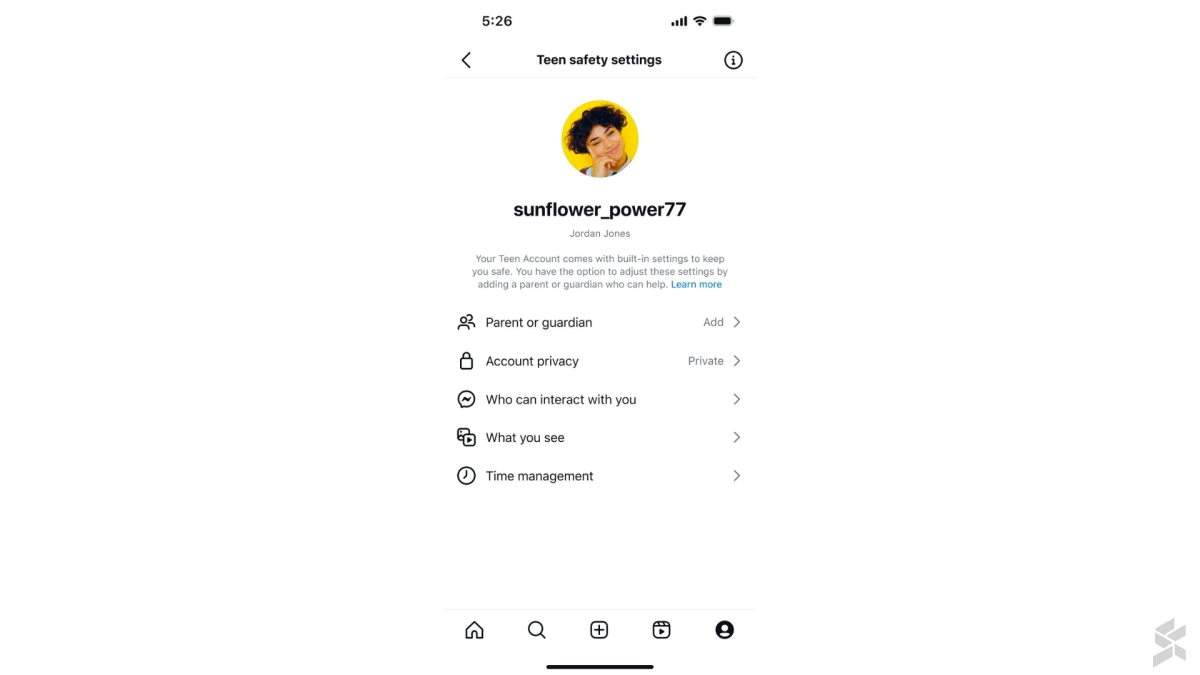Switch to the Search tab
The height and width of the screenshot is (675, 1200).
(537, 630)
